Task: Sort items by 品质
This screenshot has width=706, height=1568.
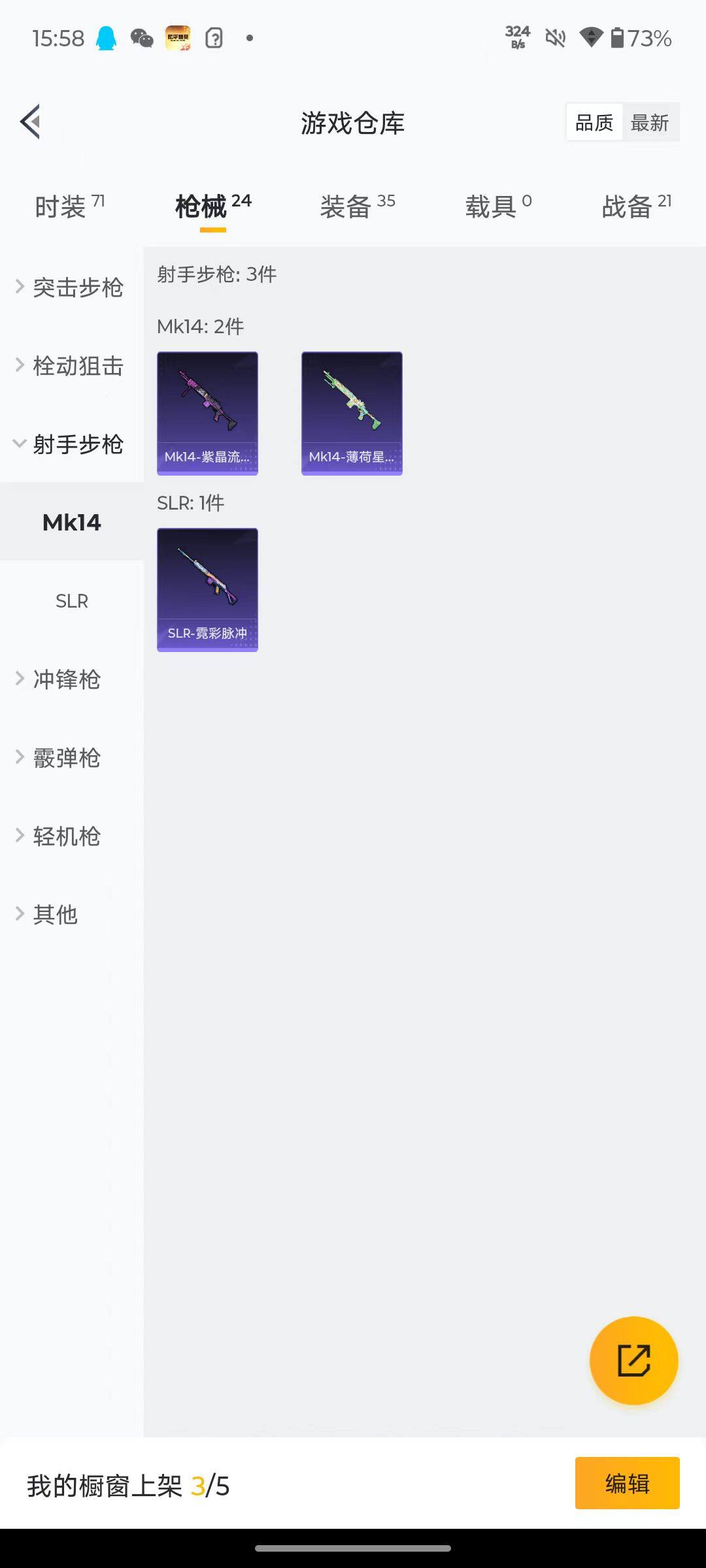Action: coord(594,123)
